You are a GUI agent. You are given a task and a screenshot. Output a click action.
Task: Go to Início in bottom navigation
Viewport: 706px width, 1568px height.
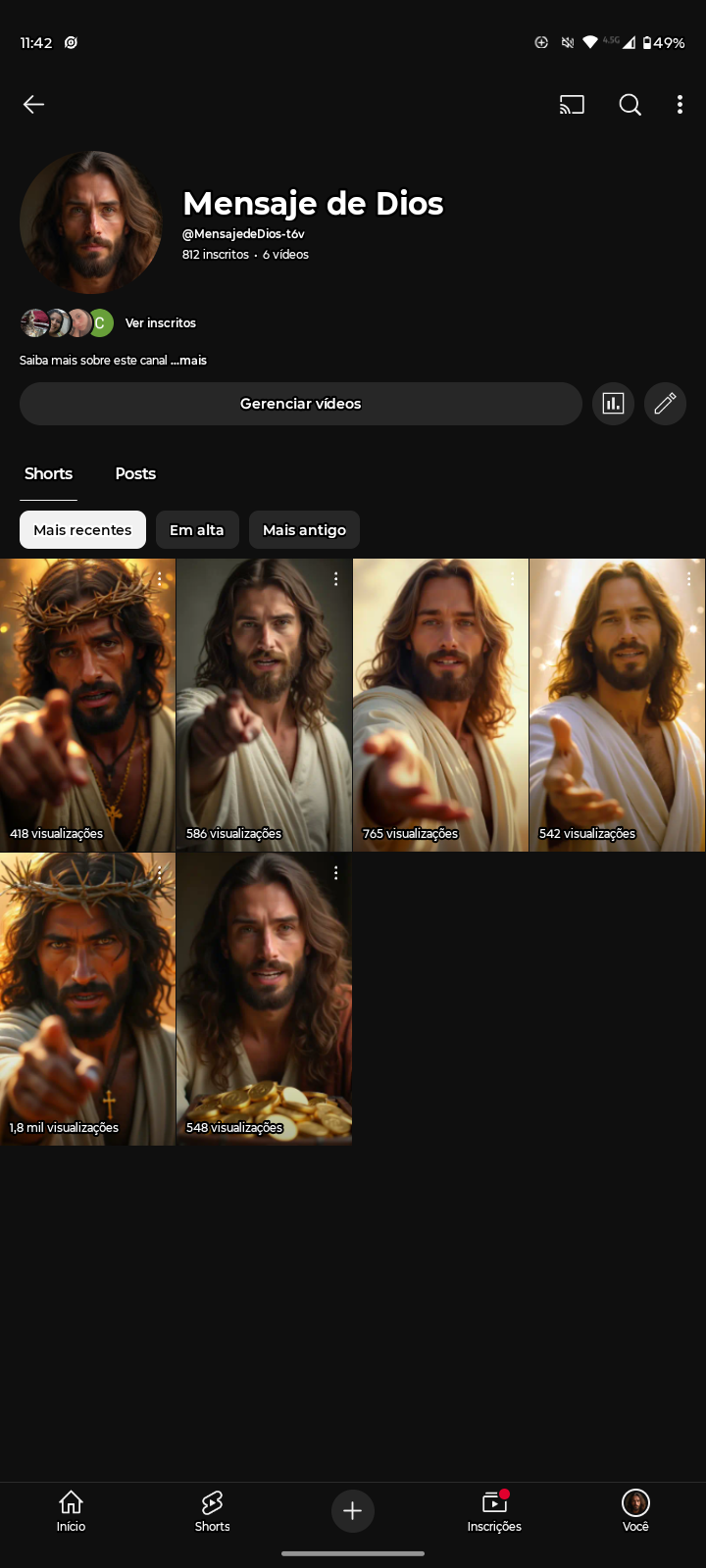[x=71, y=1511]
